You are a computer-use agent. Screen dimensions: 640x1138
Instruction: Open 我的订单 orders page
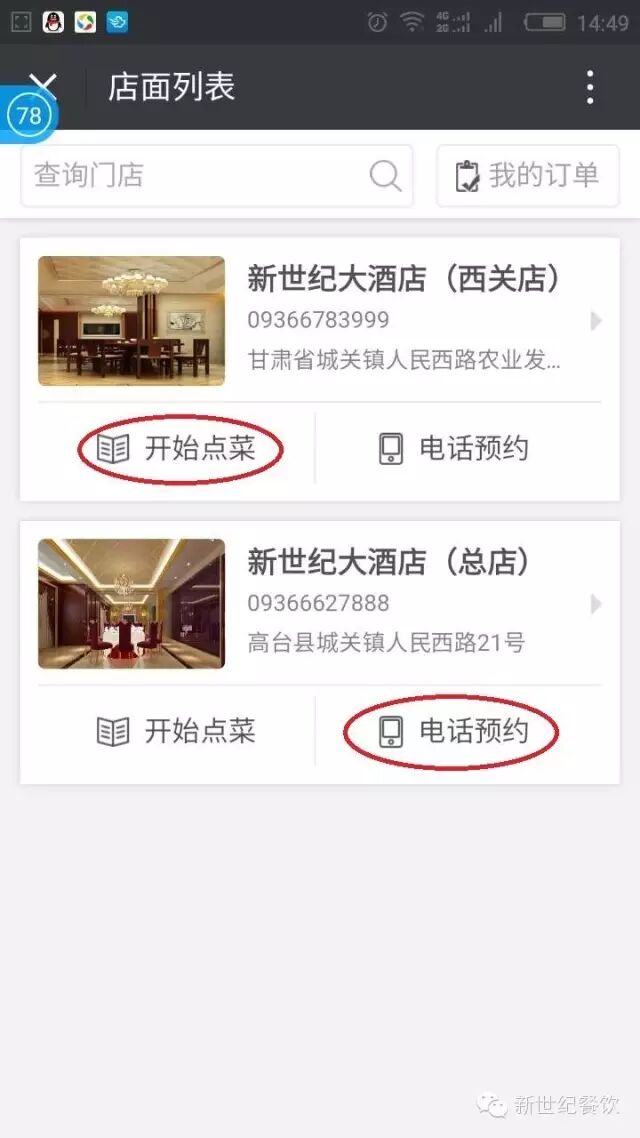(x=528, y=176)
